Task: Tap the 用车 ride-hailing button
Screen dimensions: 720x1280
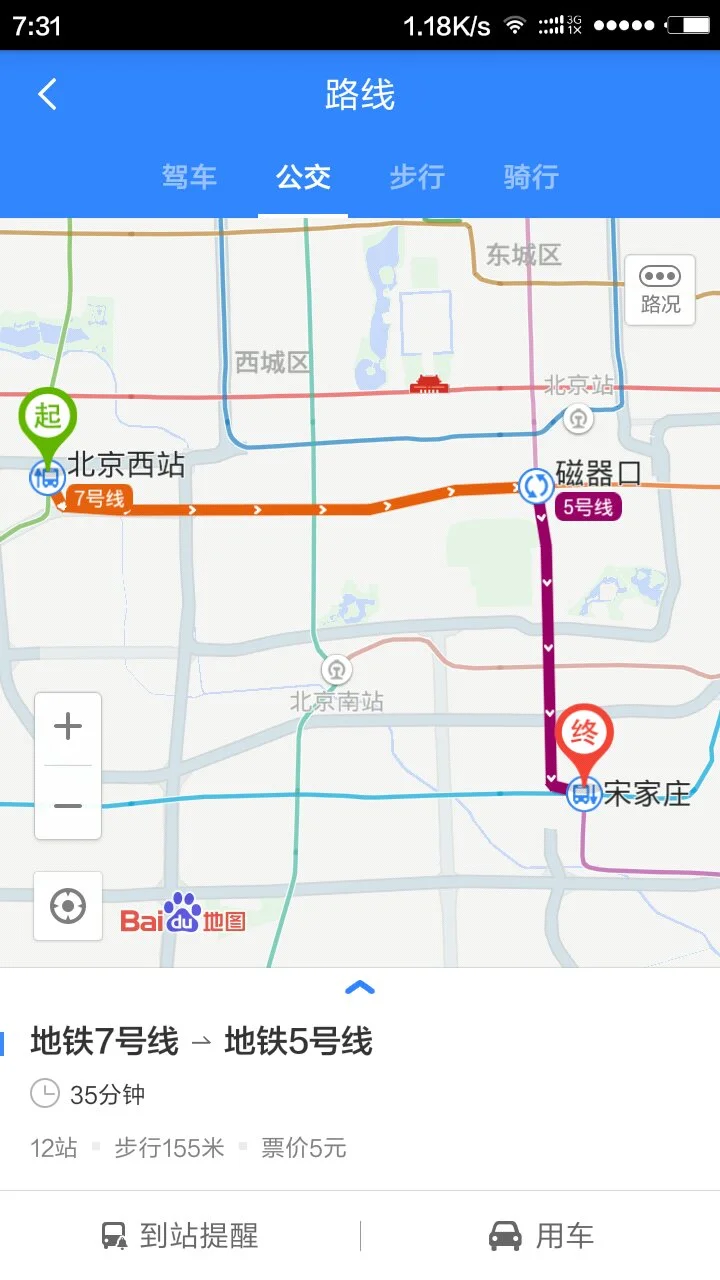Action: pyautogui.click(x=540, y=1236)
